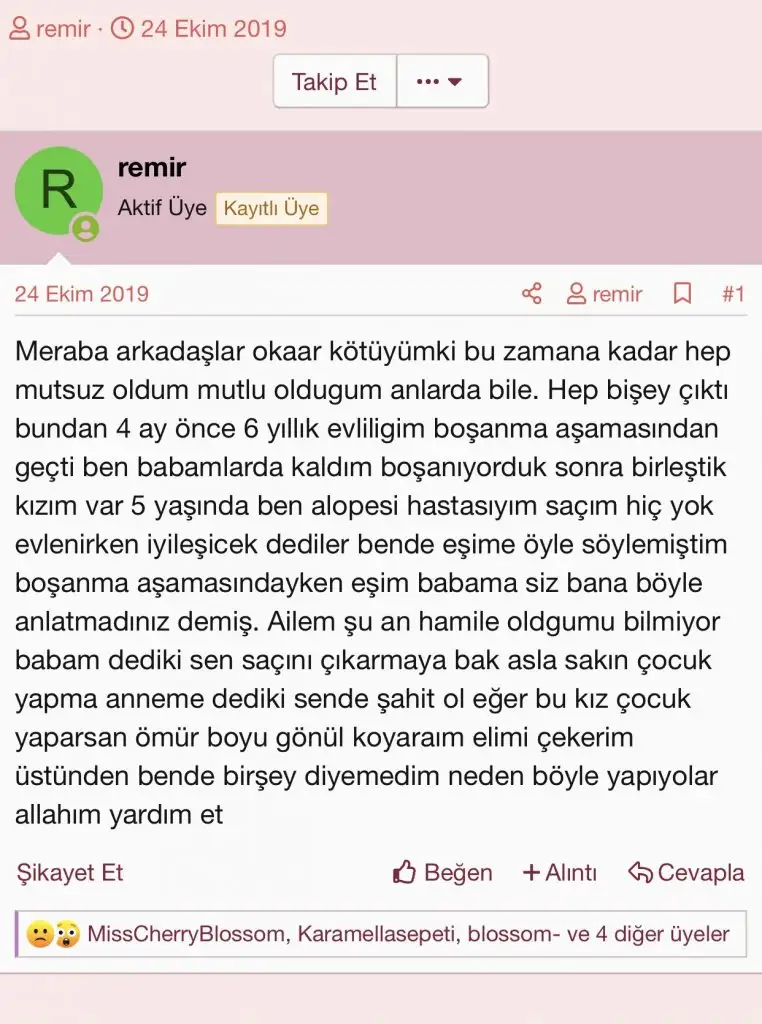Screen dimensions: 762x1024
Task: Bookmark this post
Action: pyautogui.click(x=682, y=294)
